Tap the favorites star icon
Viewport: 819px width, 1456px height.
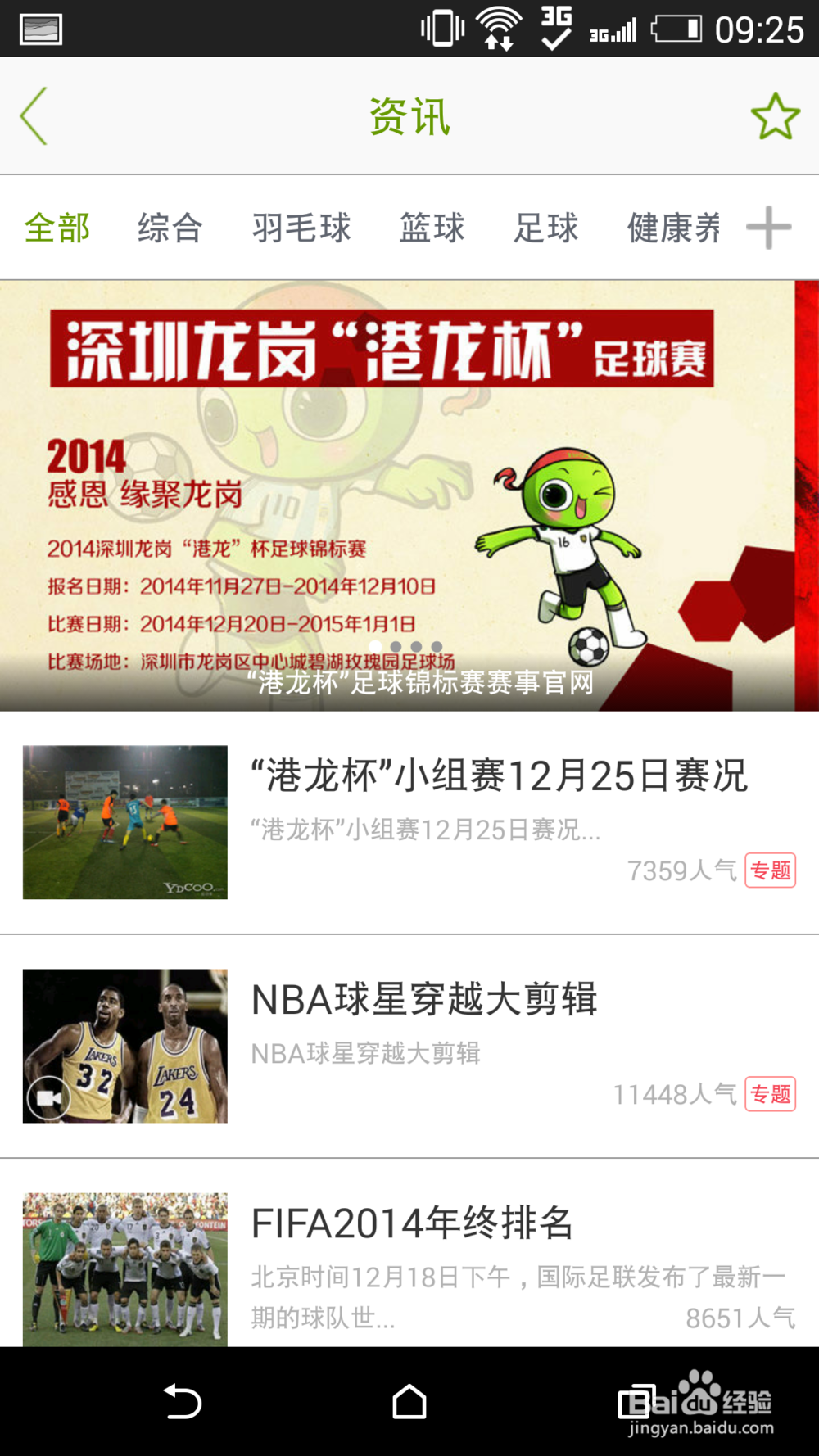(x=775, y=116)
